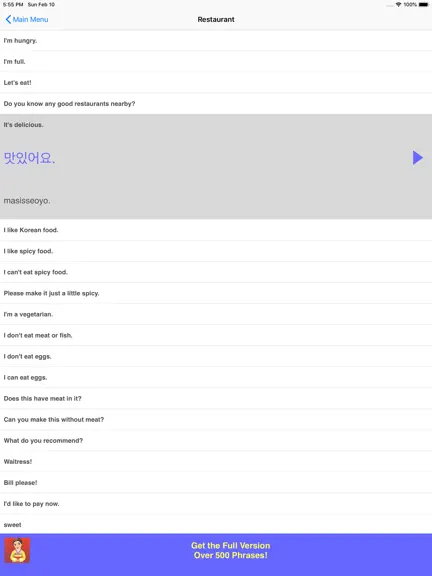Get the Full Version banner
The height and width of the screenshot is (576, 432).
click(x=216, y=551)
